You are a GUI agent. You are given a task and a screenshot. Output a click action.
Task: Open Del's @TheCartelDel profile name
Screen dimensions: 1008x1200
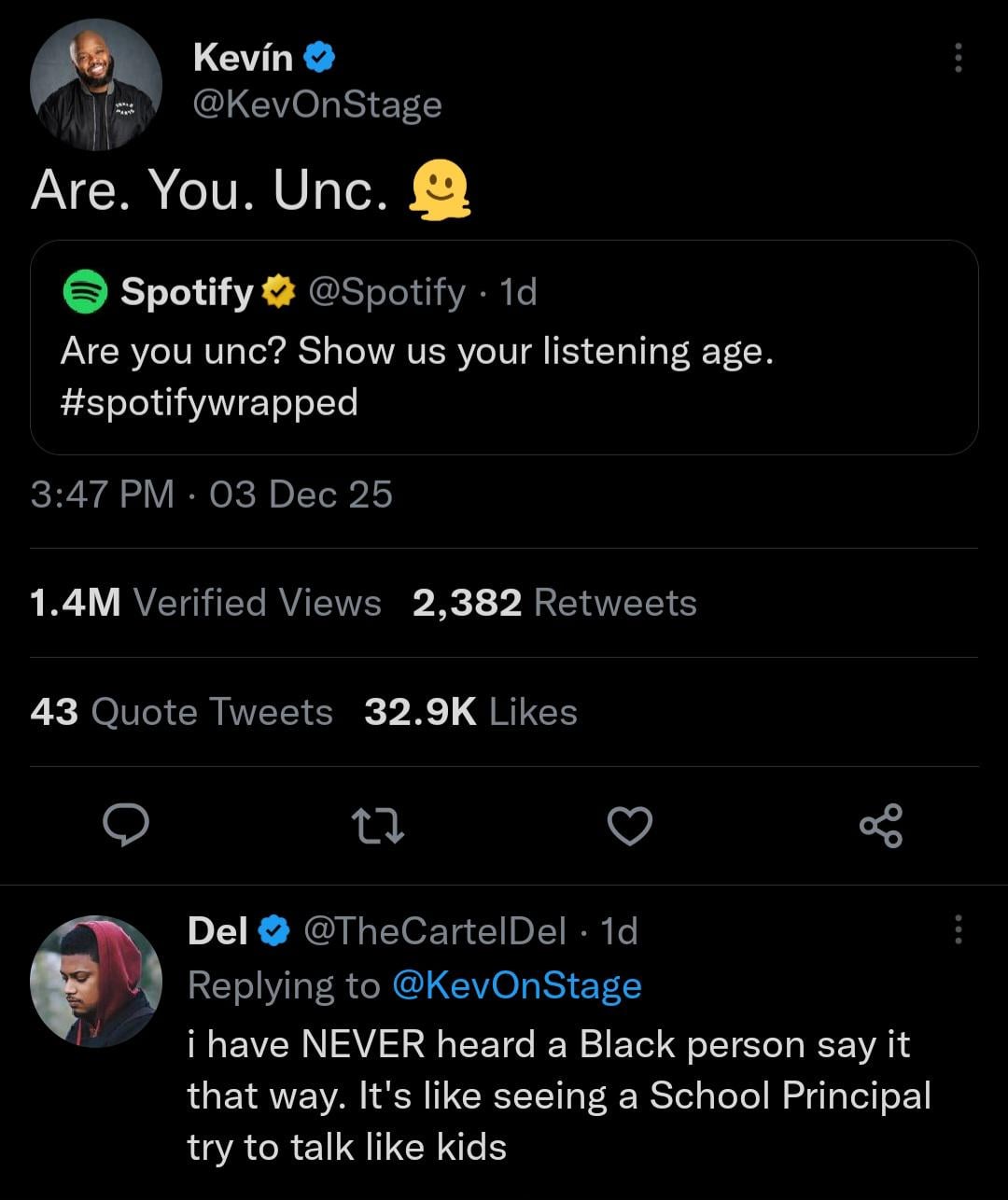435,930
